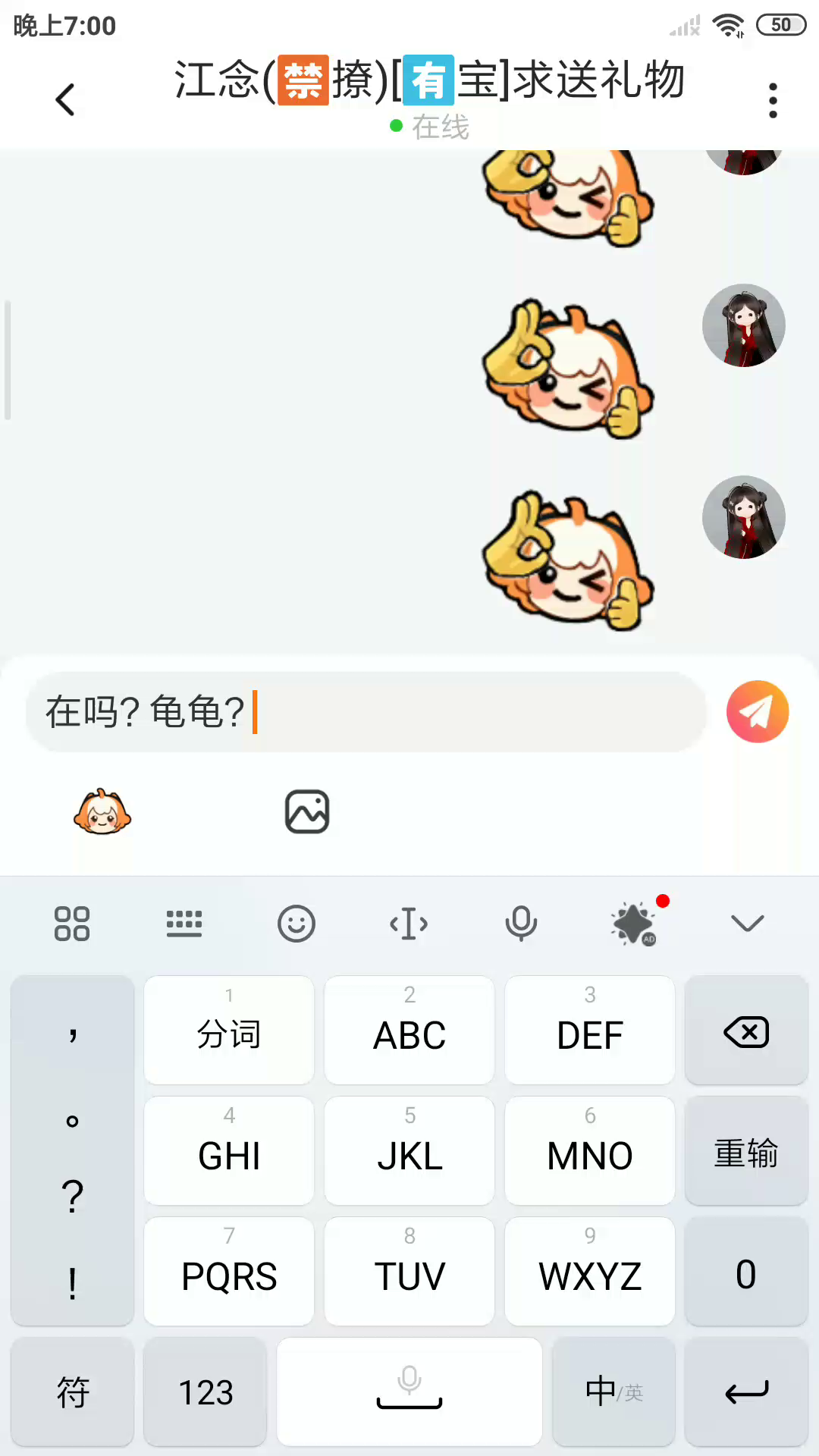Tap the 分词 key
Screen dimensions: 819x1456
tap(229, 1031)
